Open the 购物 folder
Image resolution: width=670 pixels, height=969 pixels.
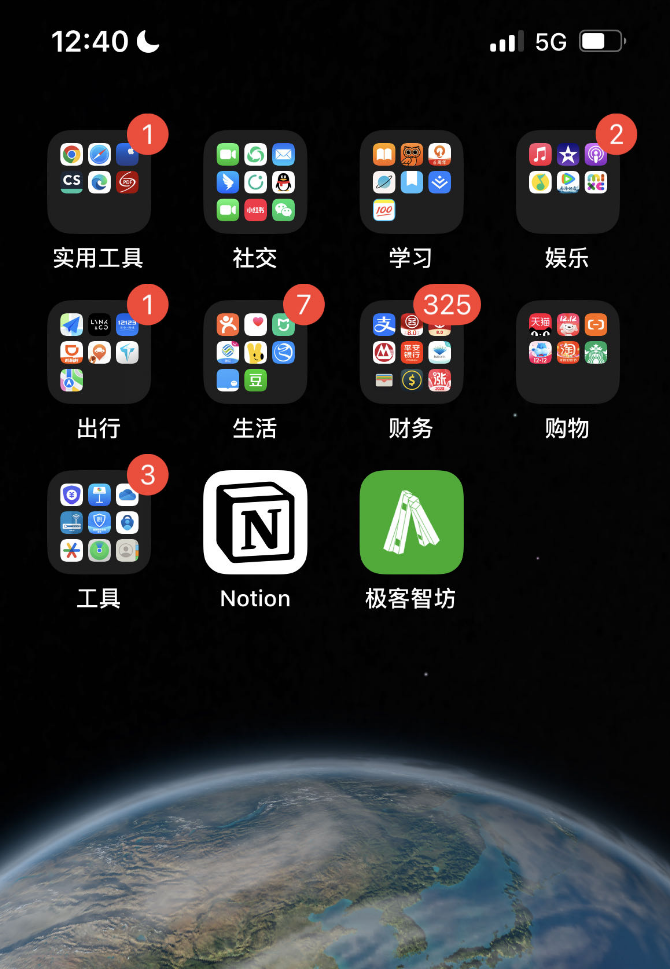(567, 352)
